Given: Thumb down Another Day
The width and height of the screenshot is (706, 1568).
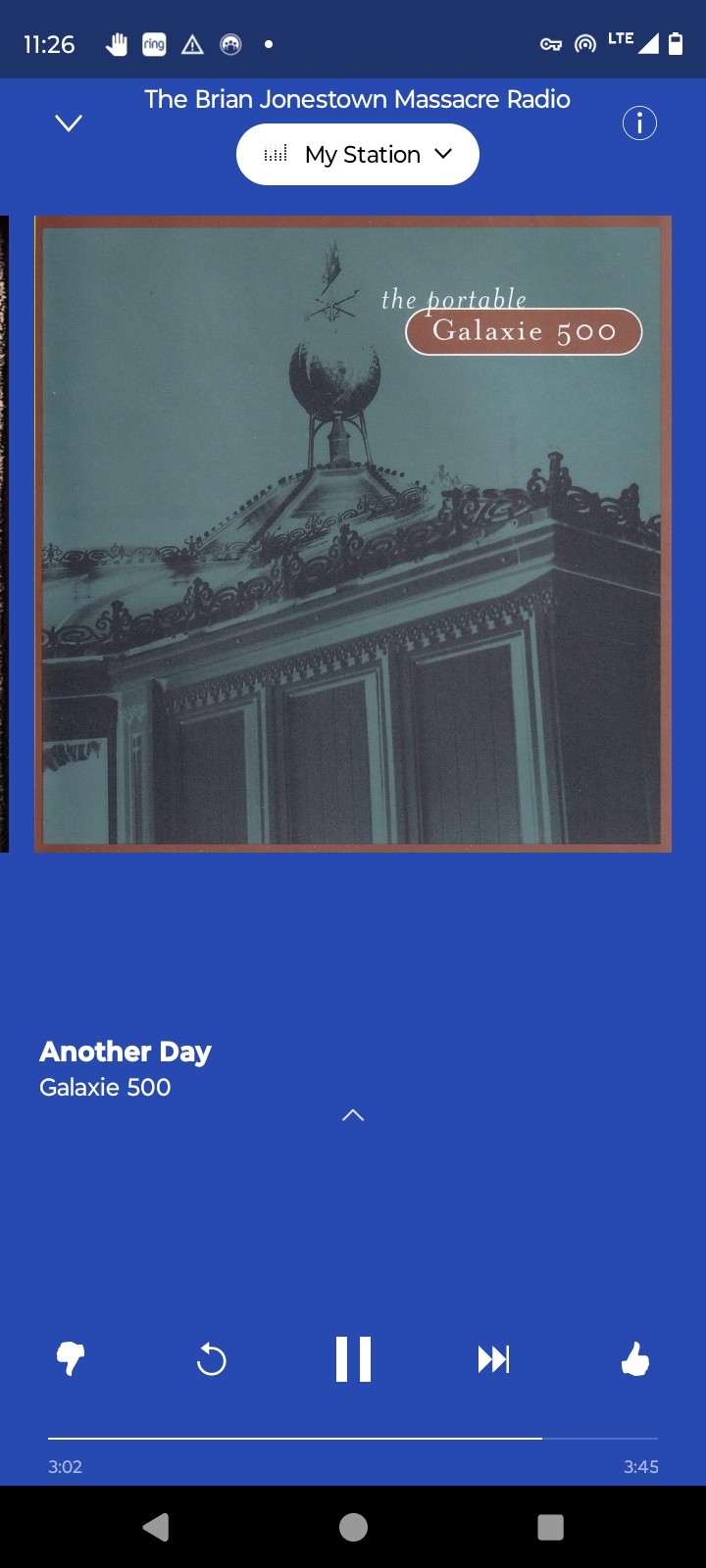Looking at the screenshot, I should point(71,1359).
